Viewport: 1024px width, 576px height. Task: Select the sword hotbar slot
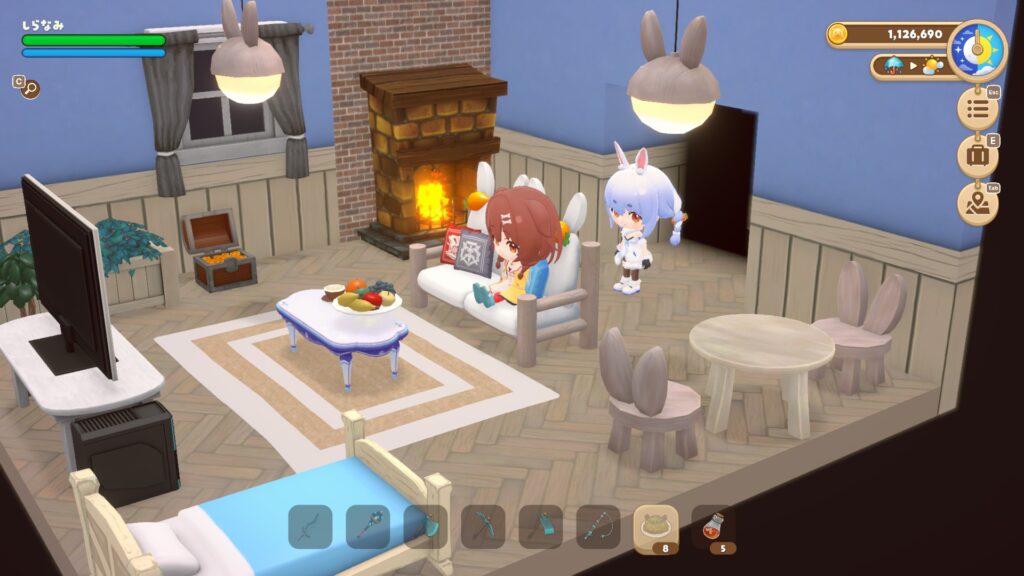click(x=310, y=526)
